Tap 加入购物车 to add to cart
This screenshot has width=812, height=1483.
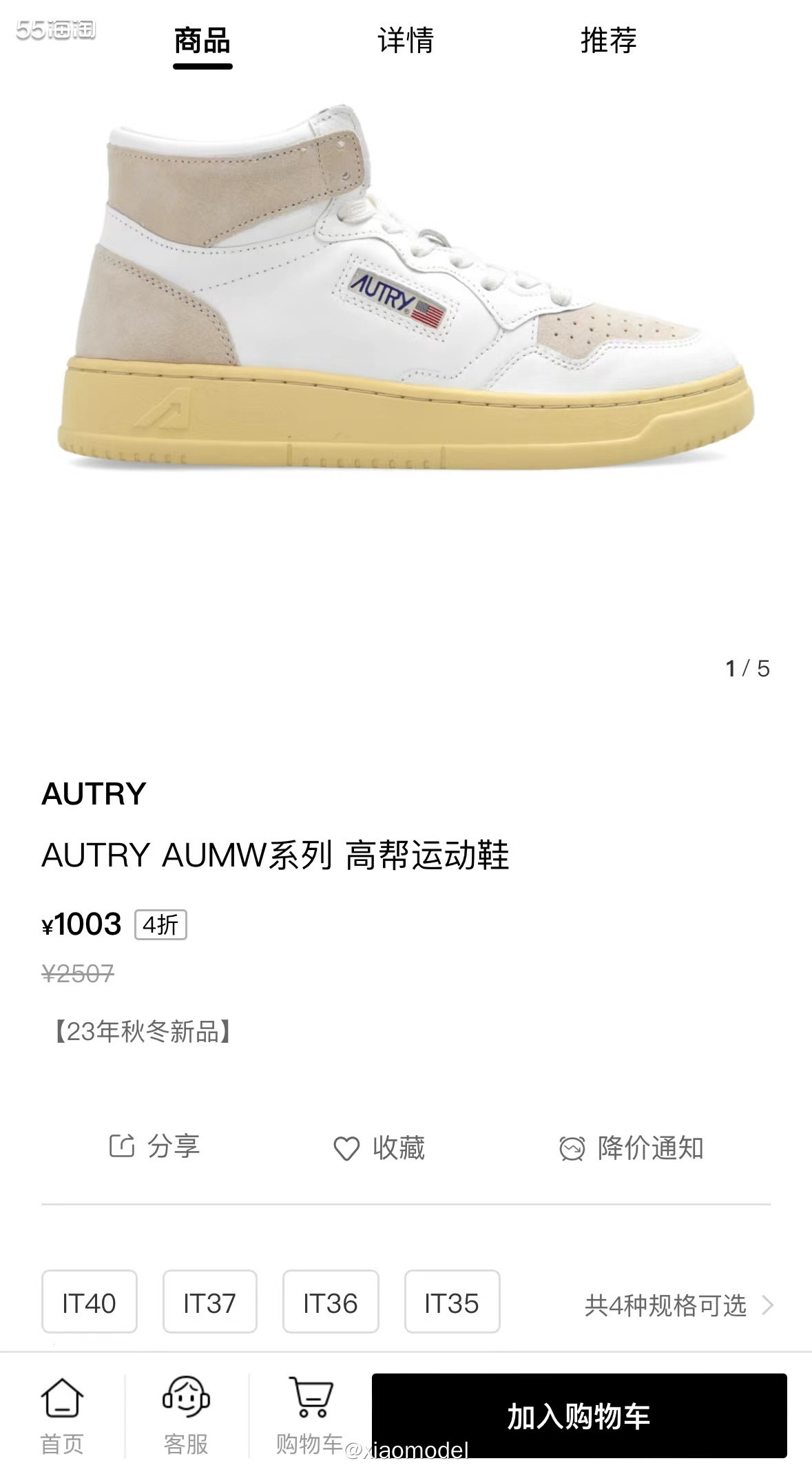click(579, 1417)
